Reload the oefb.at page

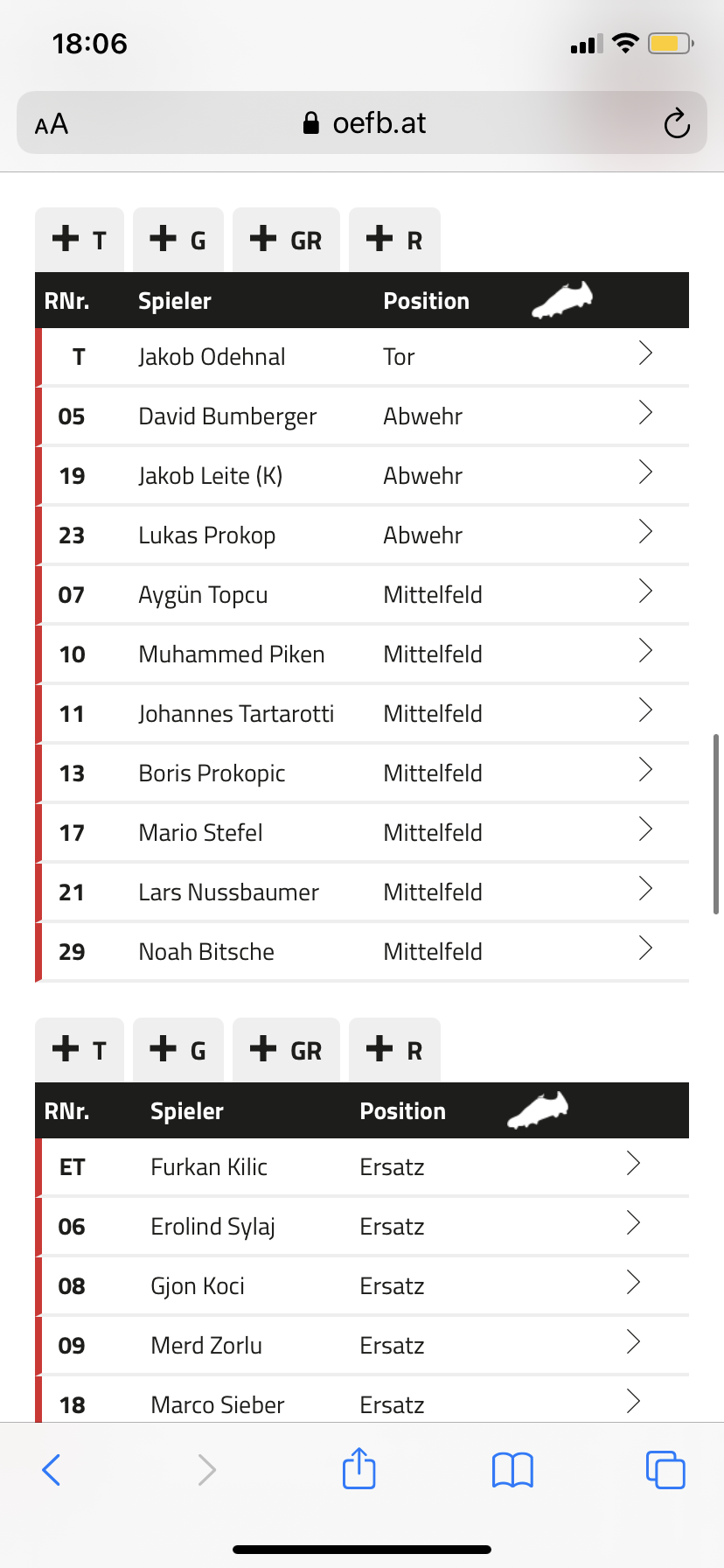tap(677, 123)
